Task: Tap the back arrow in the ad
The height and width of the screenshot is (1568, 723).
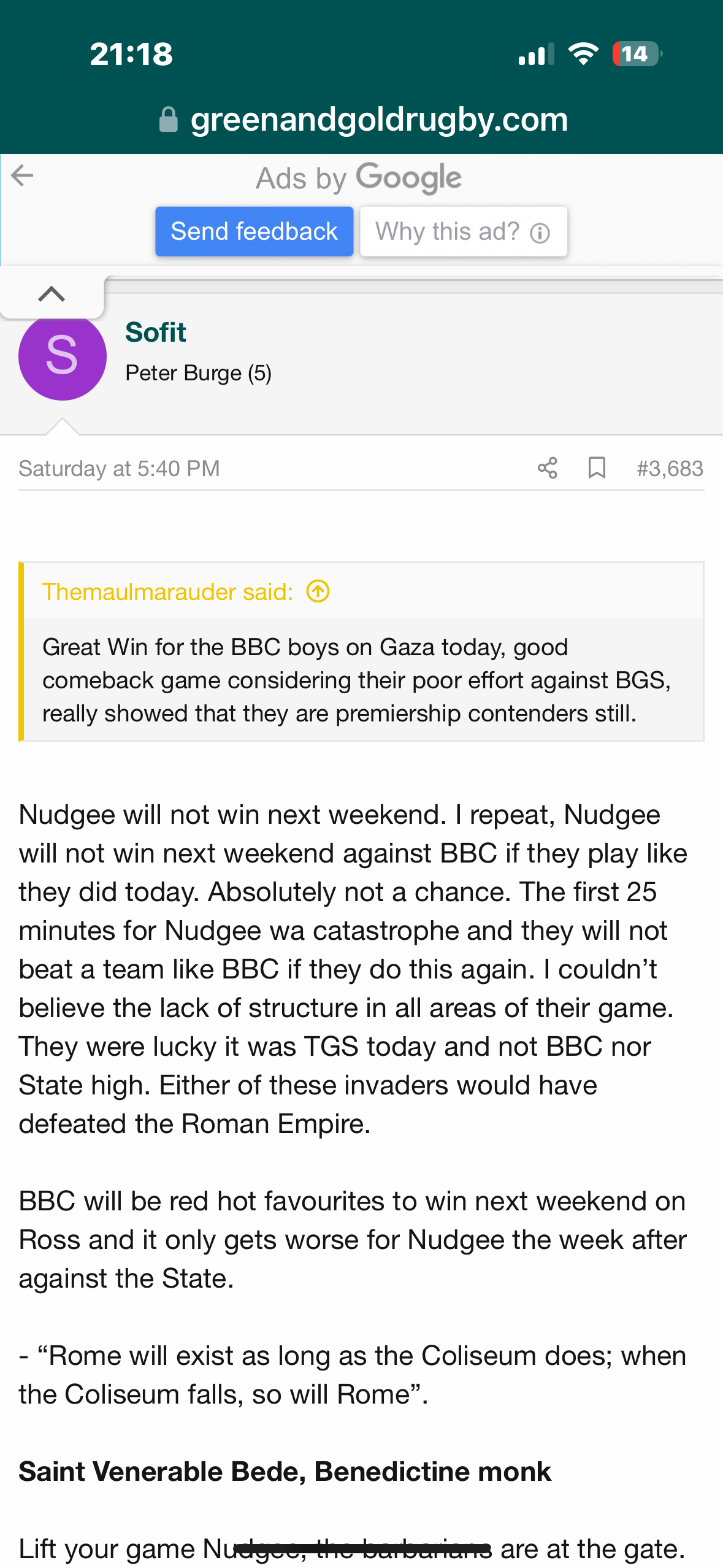Action: click(22, 175)
